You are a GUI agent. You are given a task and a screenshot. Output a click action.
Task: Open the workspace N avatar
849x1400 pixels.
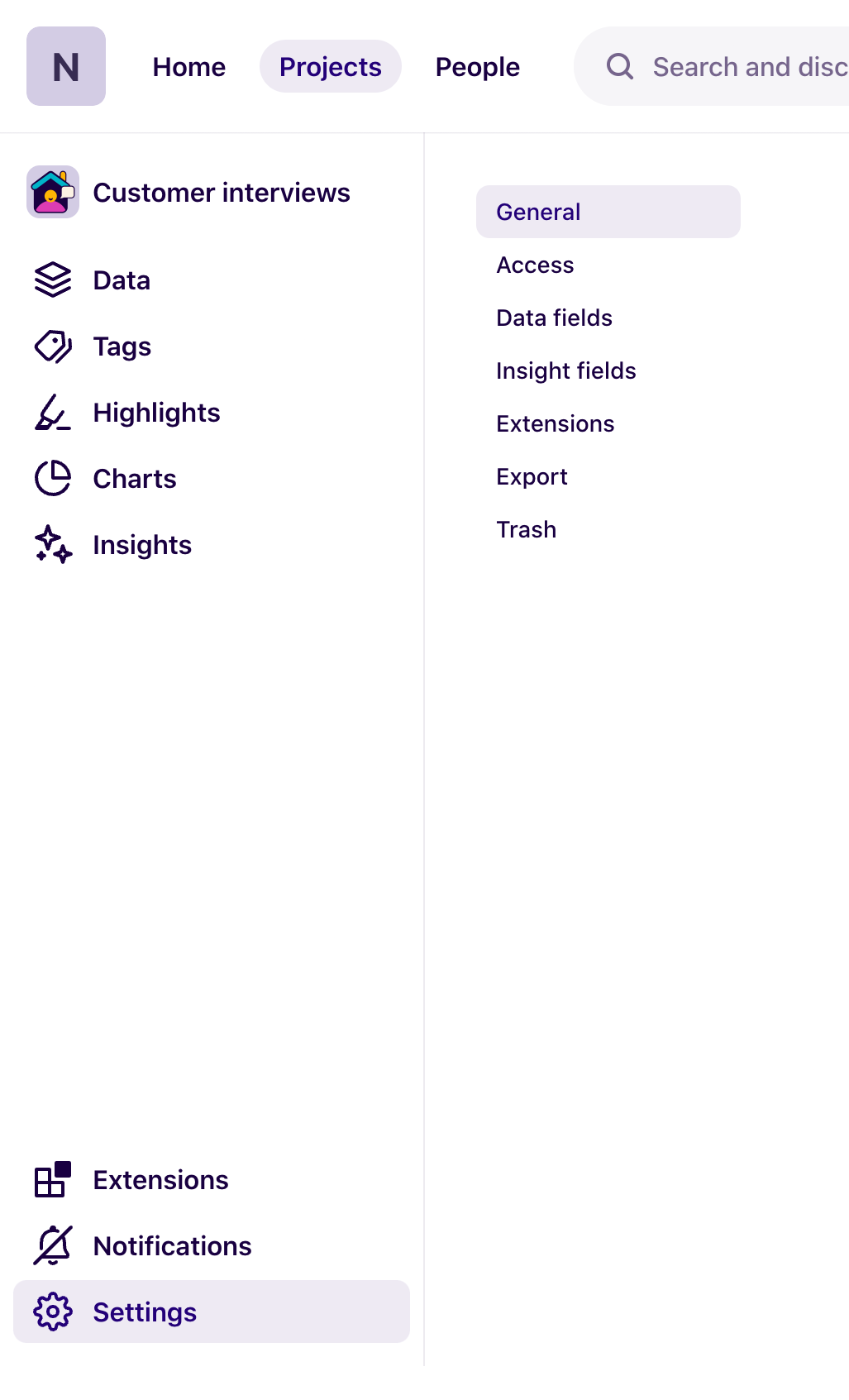tap(65, 66)
